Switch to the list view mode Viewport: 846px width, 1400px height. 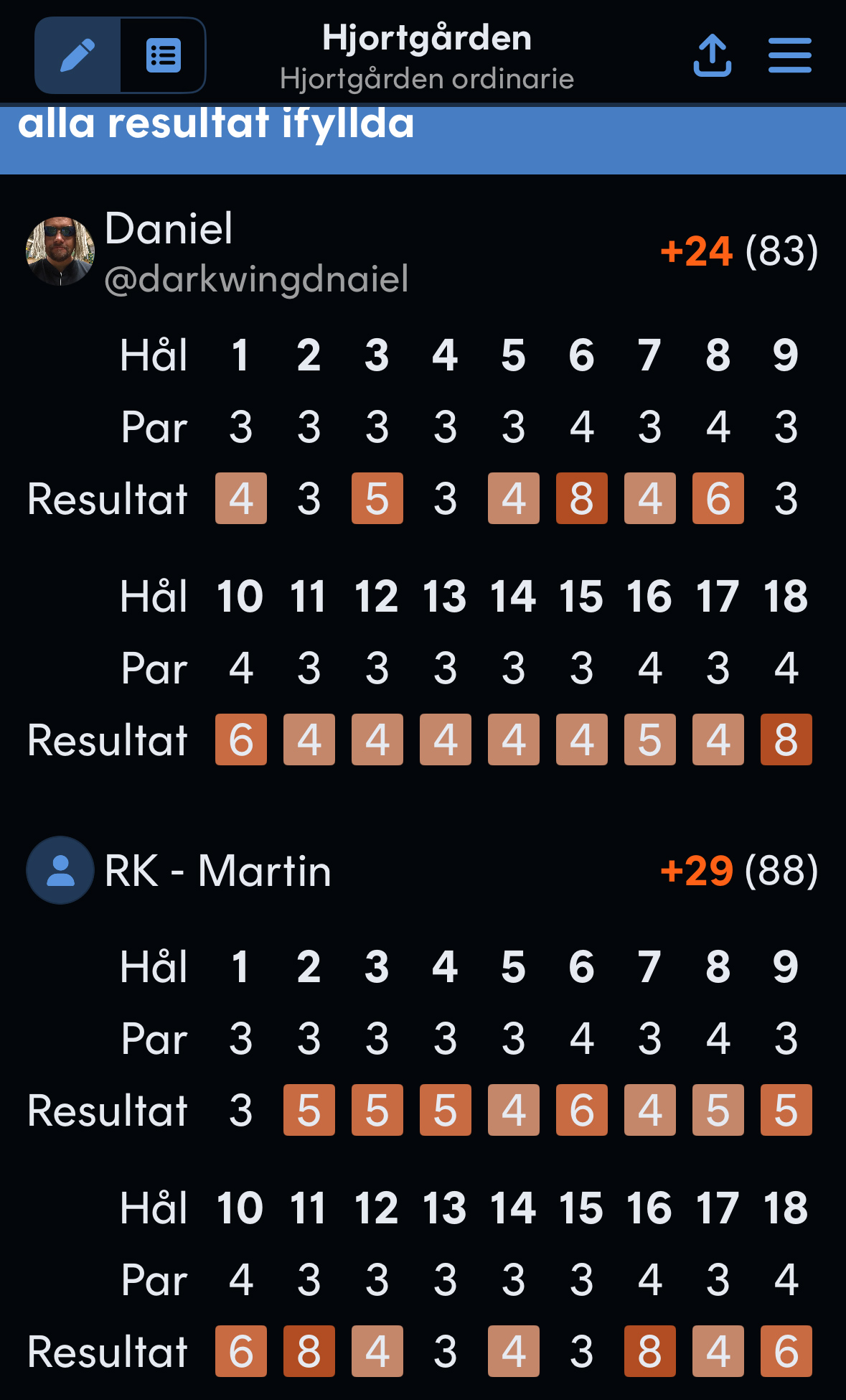pyautogui.click(x=163, y=55)
